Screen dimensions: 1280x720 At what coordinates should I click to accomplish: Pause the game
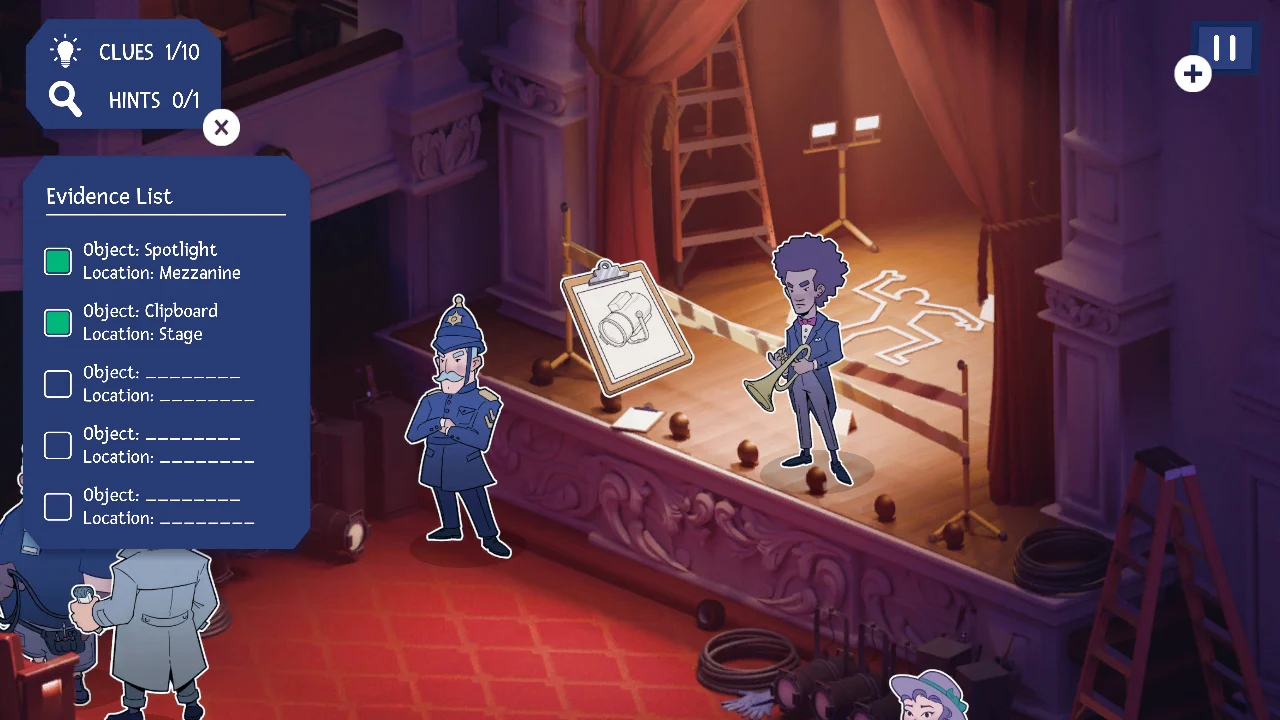[x=1225, y=48]
